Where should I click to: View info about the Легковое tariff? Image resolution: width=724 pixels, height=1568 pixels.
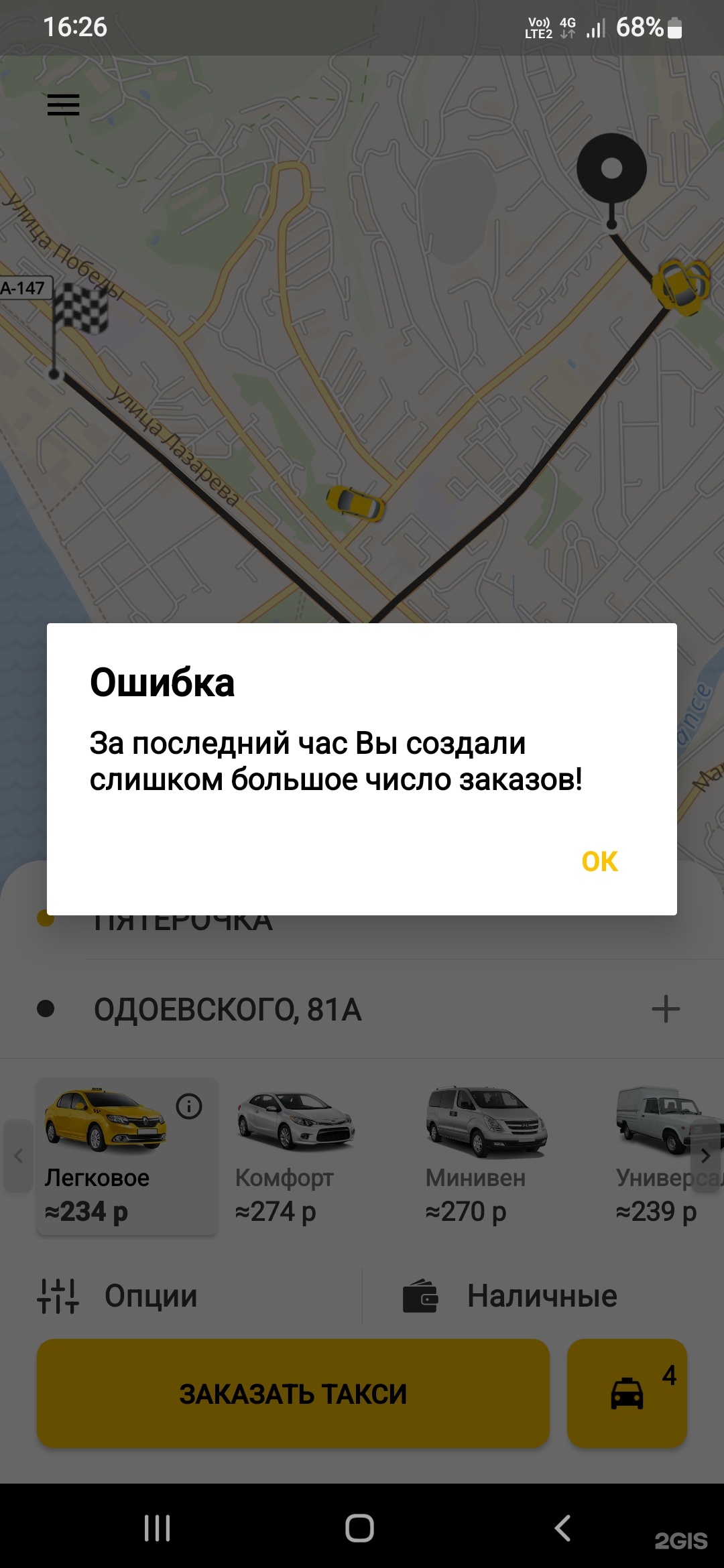click(189, 1106)
